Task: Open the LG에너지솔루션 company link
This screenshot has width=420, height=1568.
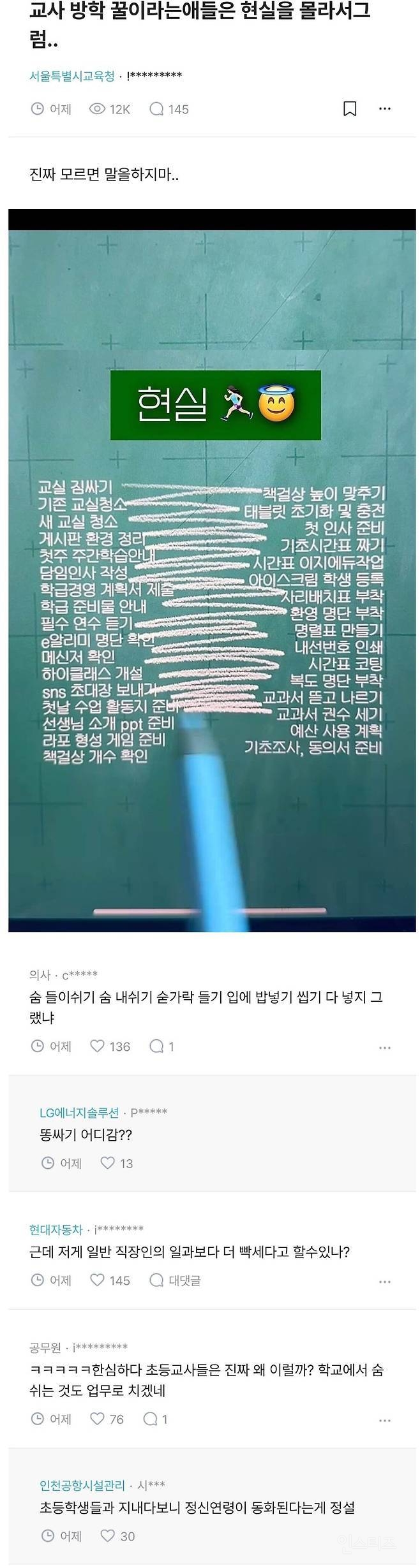Action: [x=79, y=1113]
